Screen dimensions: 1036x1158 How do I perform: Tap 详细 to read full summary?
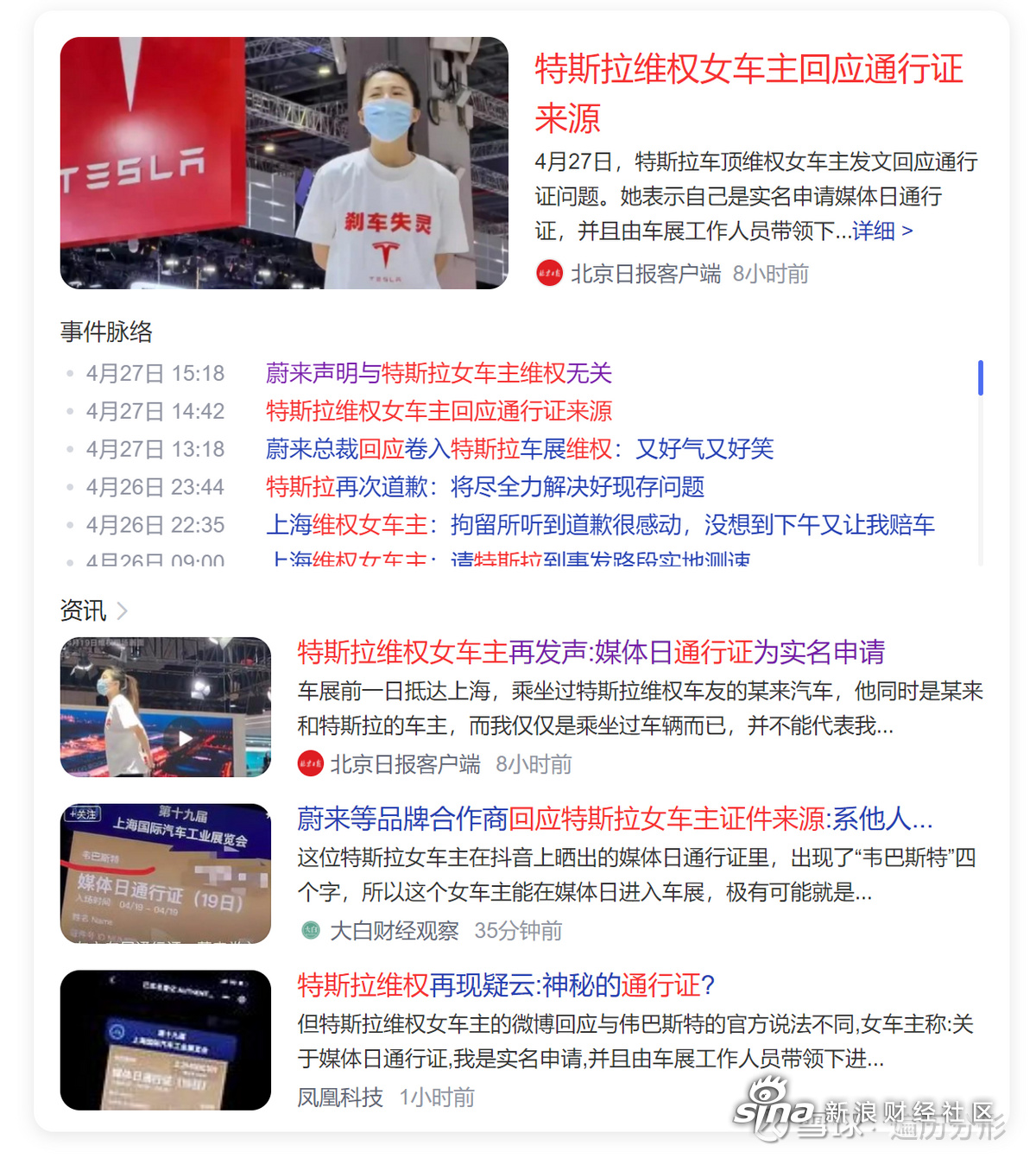point(881,231)
